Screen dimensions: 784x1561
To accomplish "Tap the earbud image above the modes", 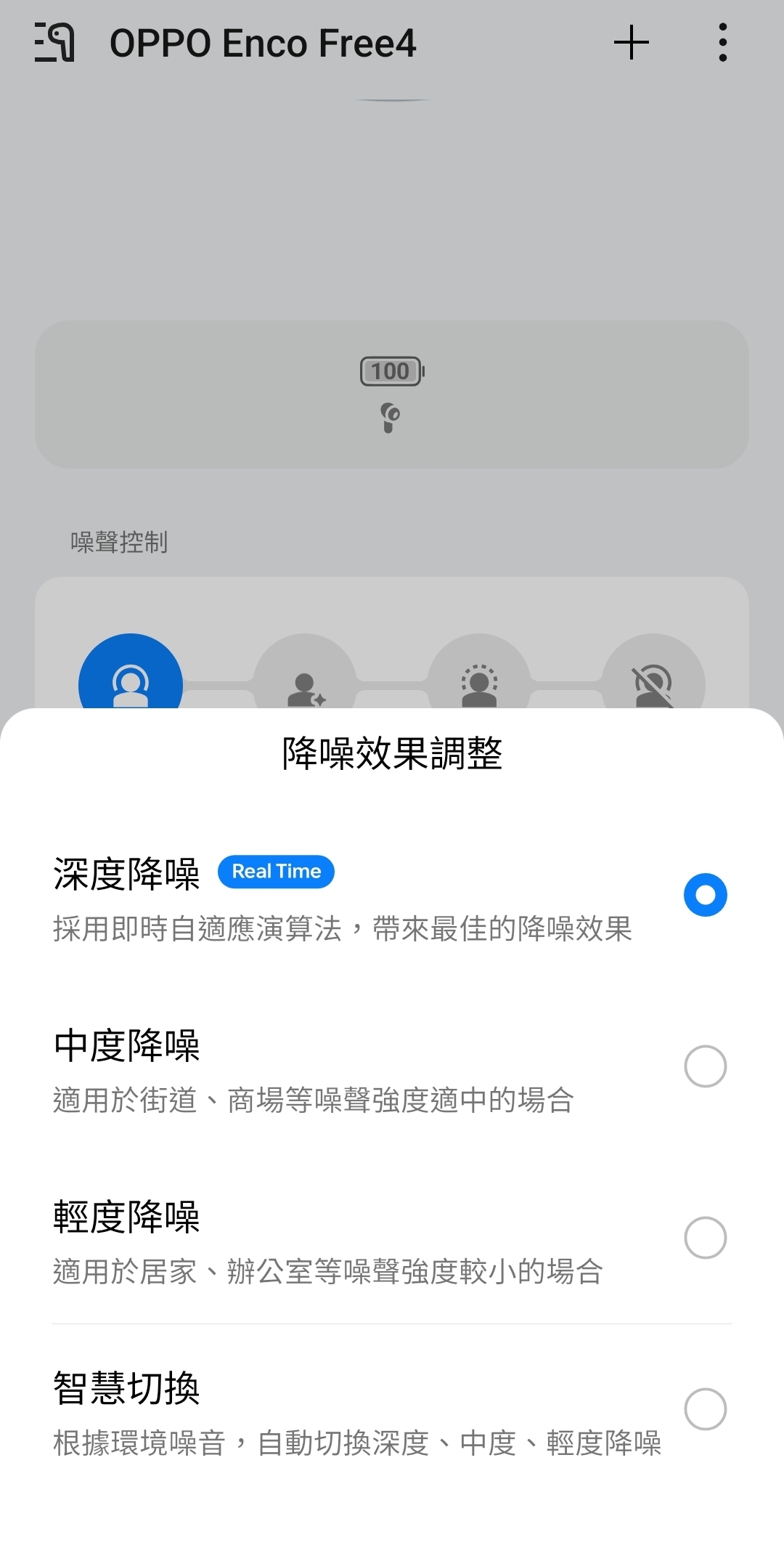I will pos(391,418).
